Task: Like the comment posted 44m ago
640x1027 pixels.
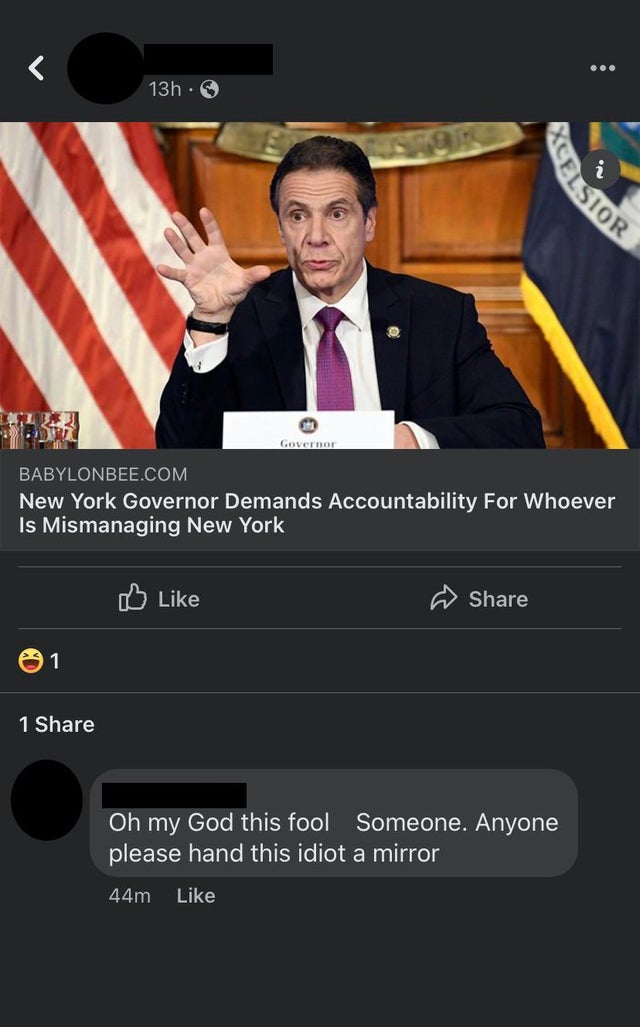Action: 195,895
